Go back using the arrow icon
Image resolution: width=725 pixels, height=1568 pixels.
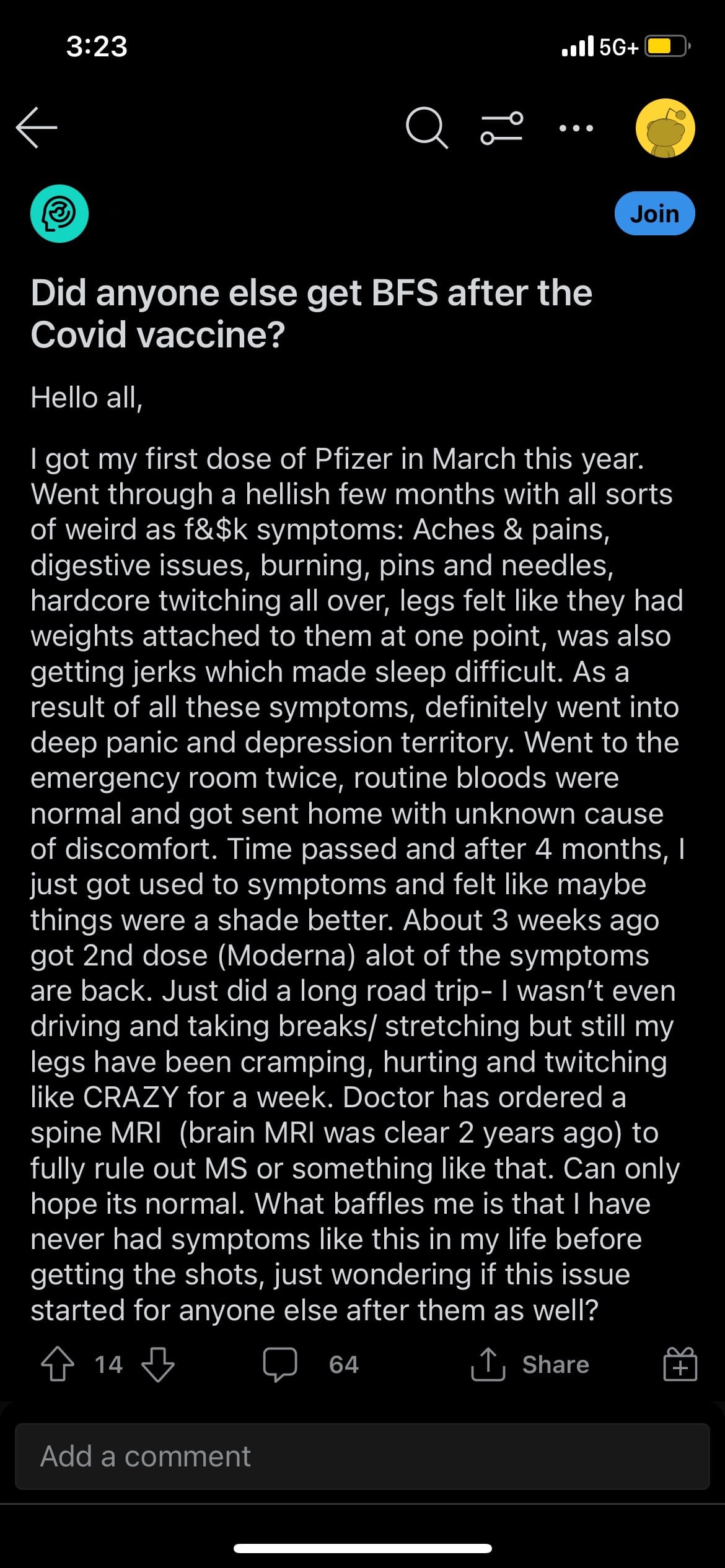(37, 128)
